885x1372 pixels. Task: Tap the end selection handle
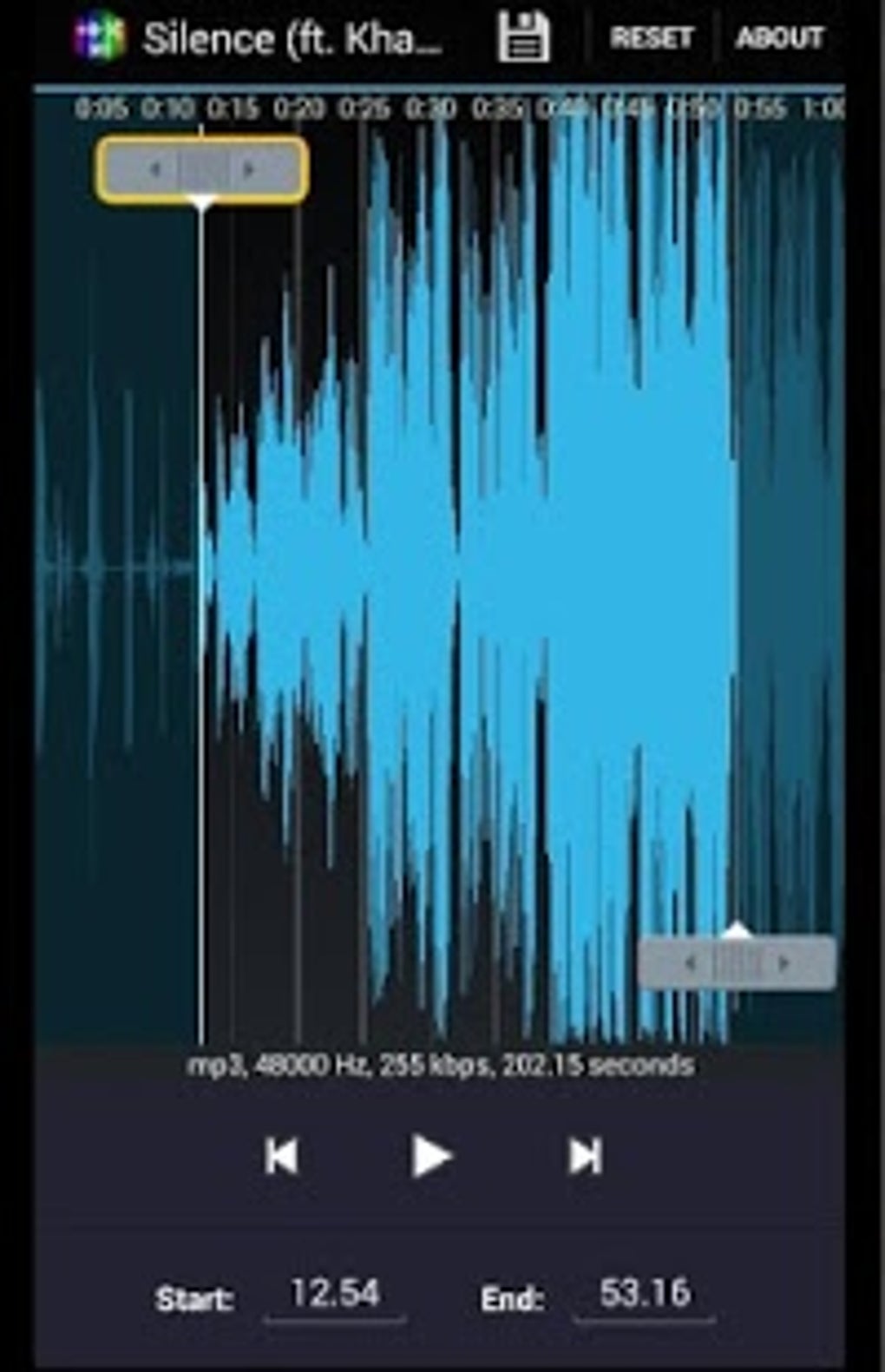tap(737, 962)
